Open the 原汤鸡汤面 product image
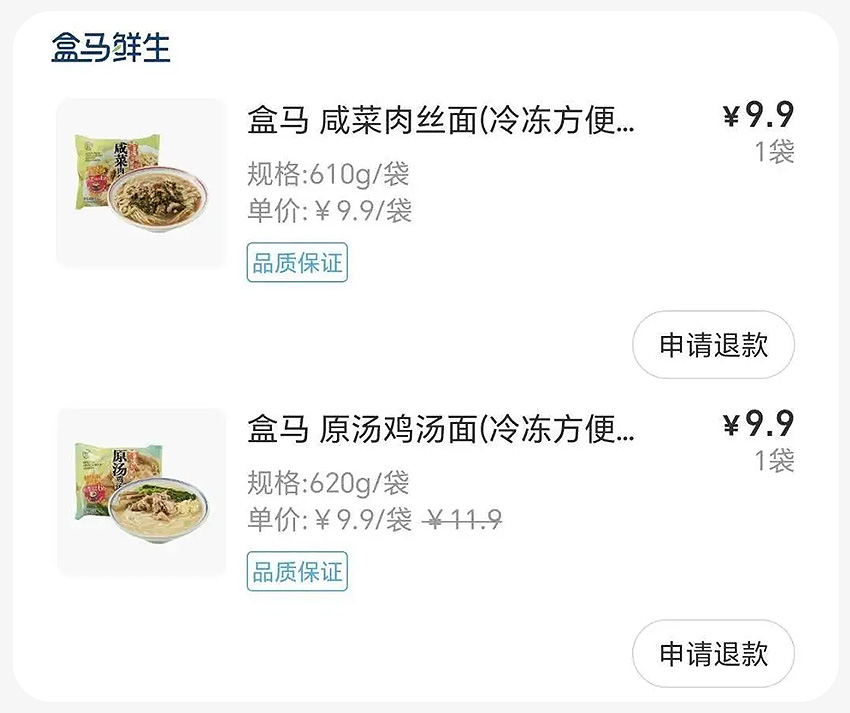This screenshot has width=850, height=713. [141, 492]
